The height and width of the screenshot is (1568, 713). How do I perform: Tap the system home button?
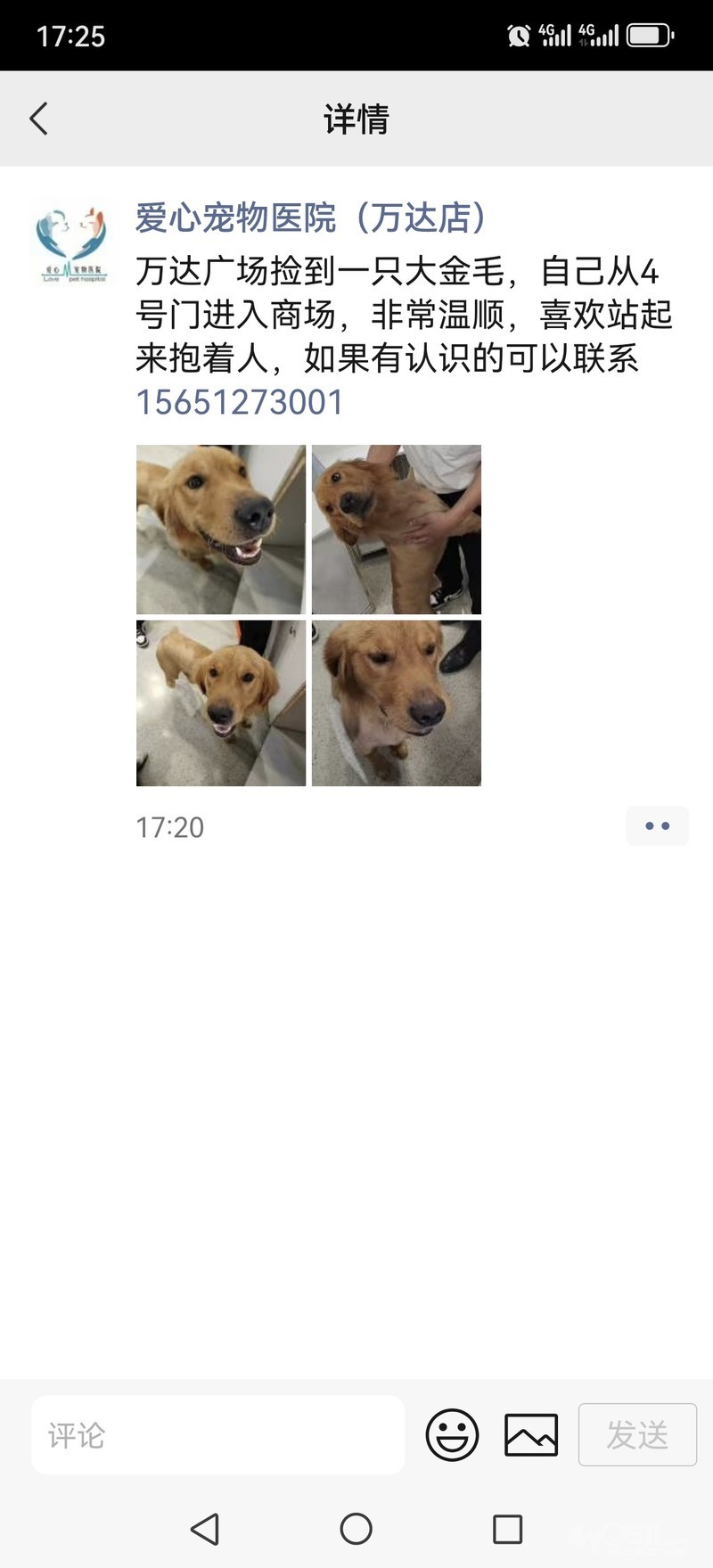click(x=356, y=1529)
